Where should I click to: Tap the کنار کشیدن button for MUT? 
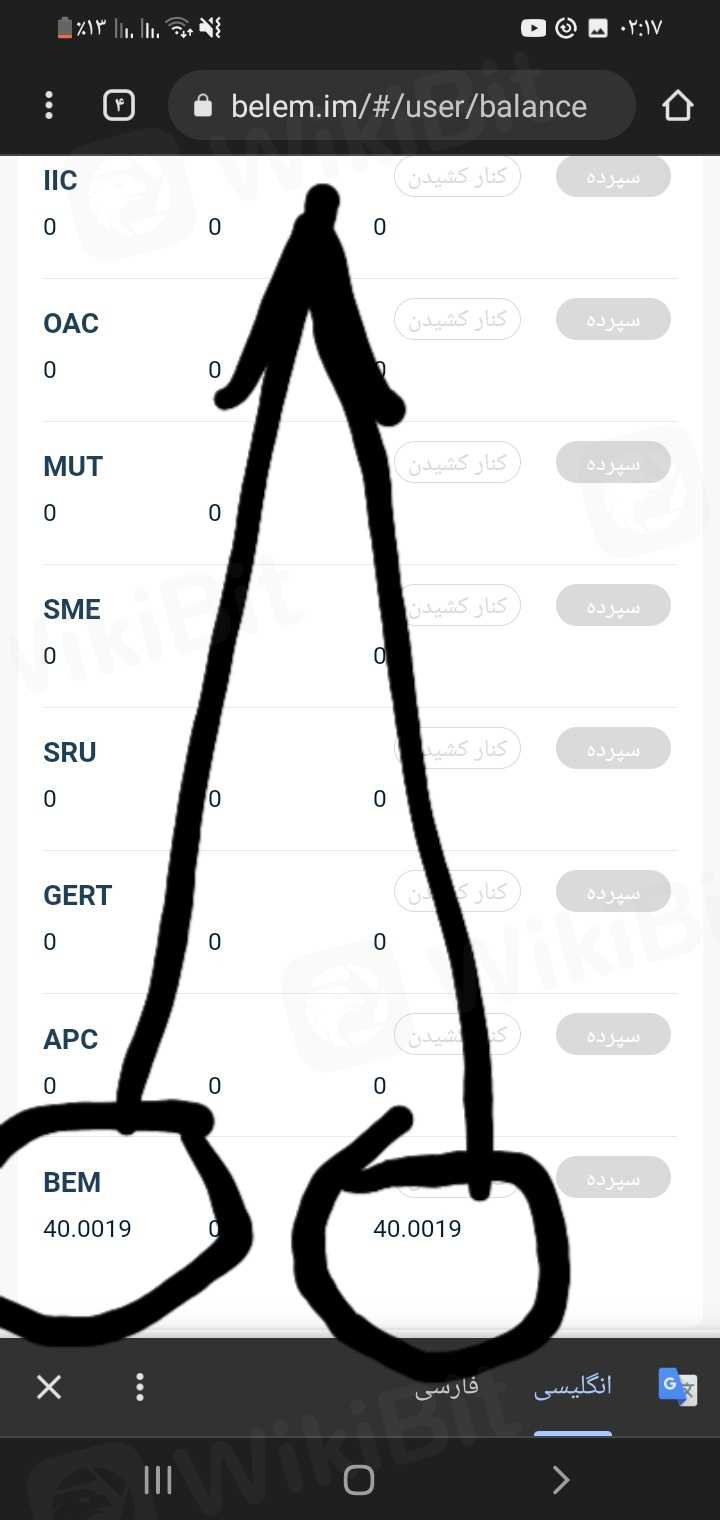pos(457,462)
